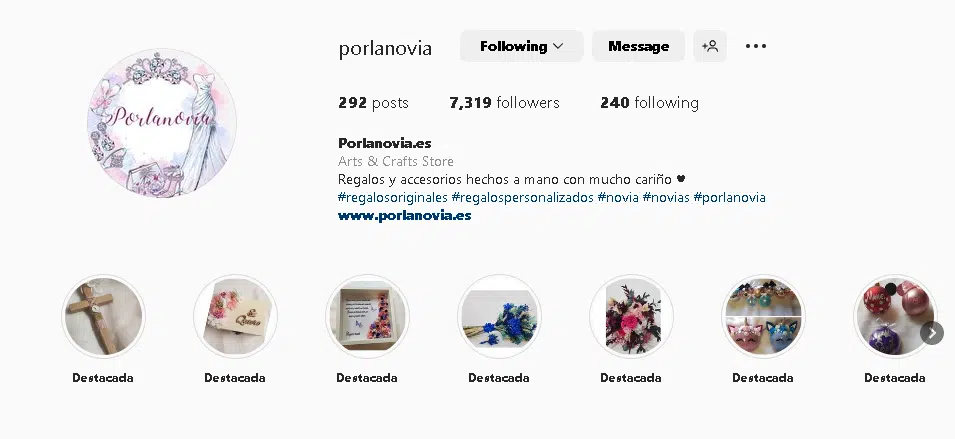Open the three-dot options menu
The height and width of the screenshot is (439, 955).
click(756, 46)
